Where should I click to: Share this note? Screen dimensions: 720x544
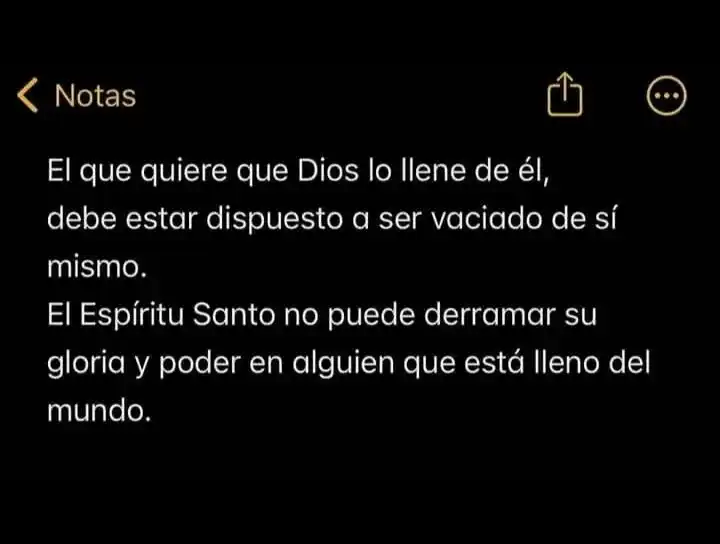tap(564, 96)
